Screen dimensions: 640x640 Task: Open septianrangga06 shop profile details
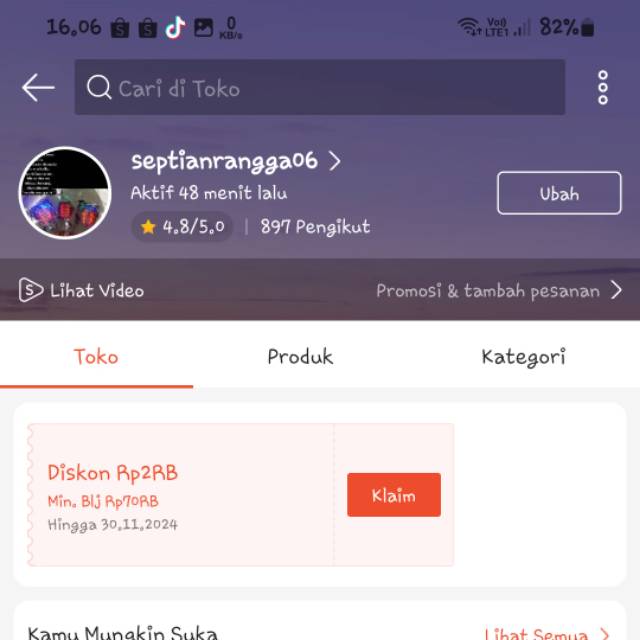(x=236, y=162)
